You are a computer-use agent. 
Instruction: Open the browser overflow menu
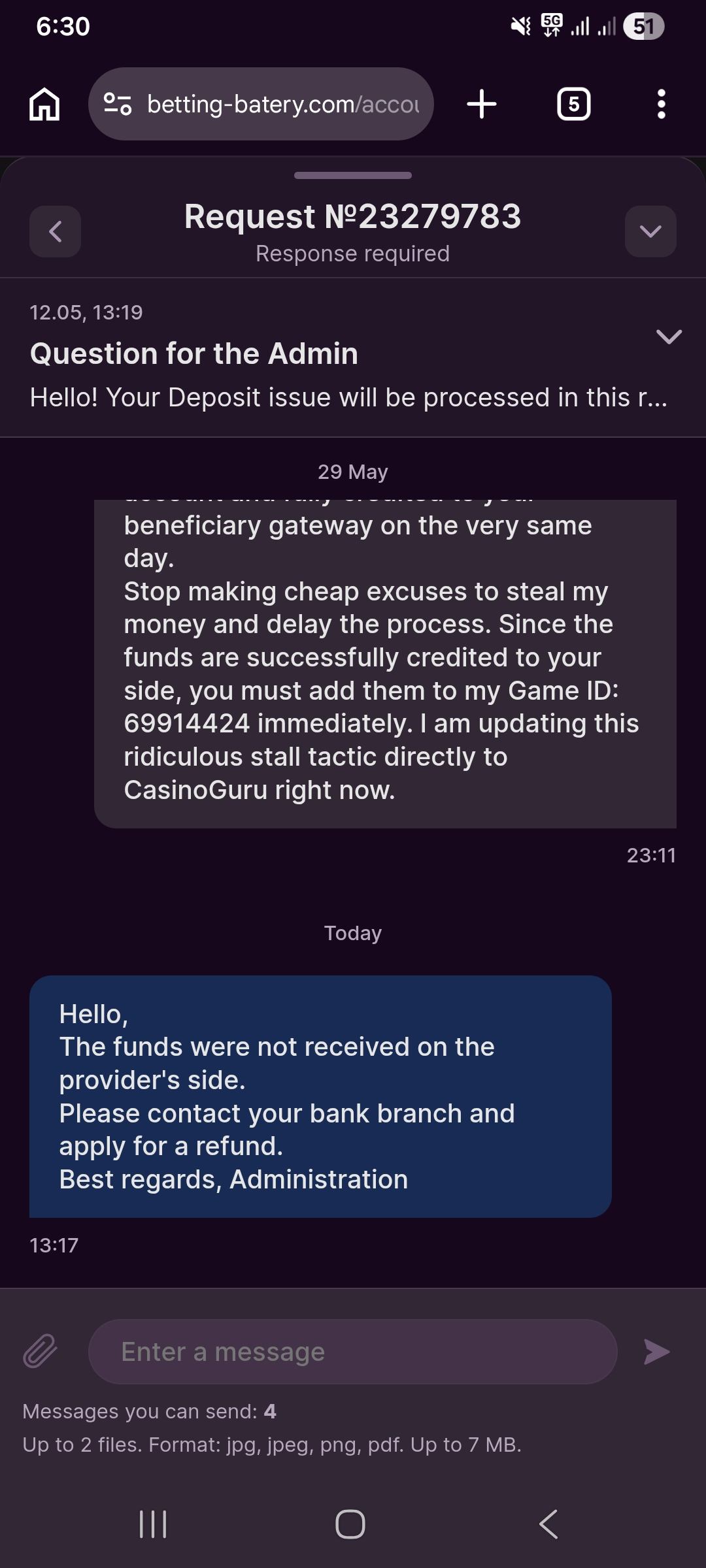(662, 105)
